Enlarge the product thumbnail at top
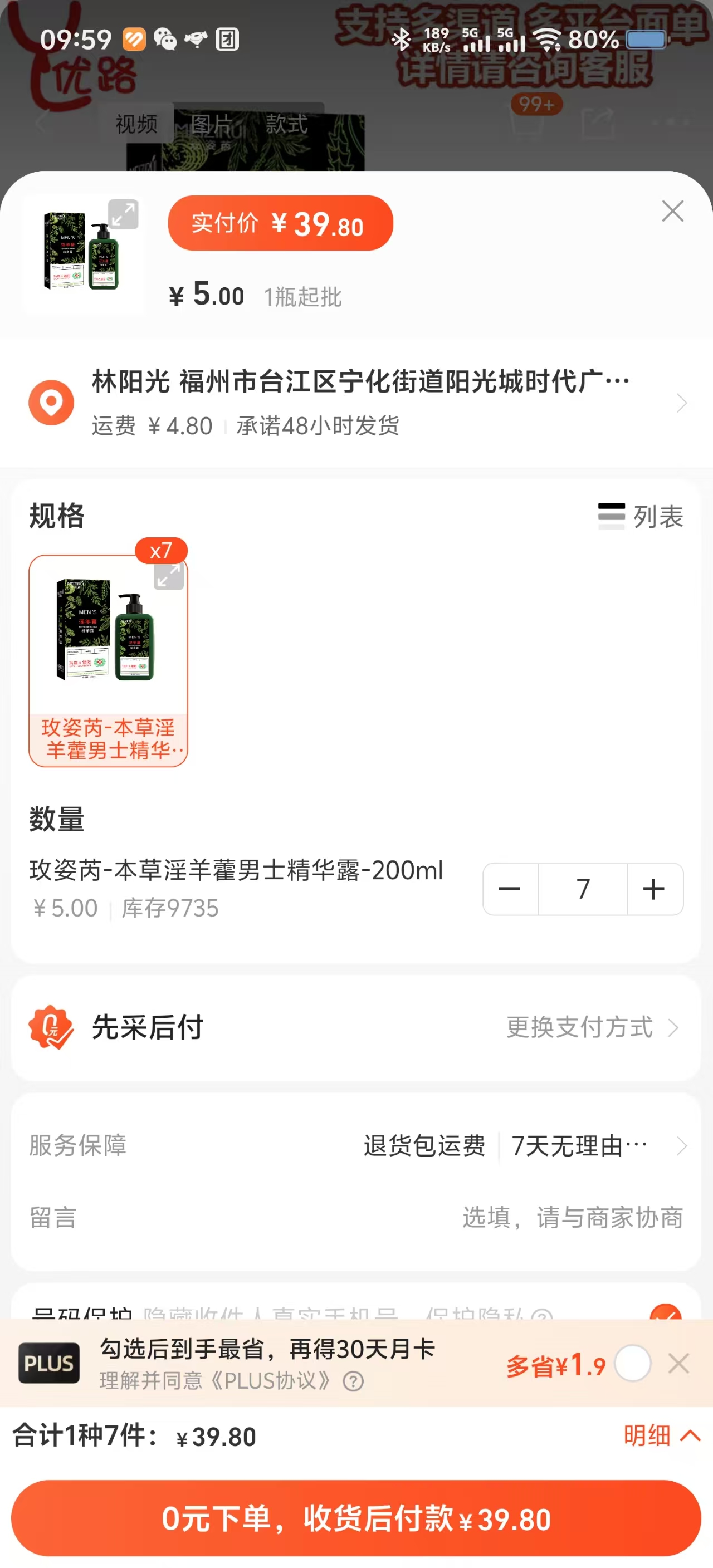This screenshot has width=713, height=1568. [124, 215]
